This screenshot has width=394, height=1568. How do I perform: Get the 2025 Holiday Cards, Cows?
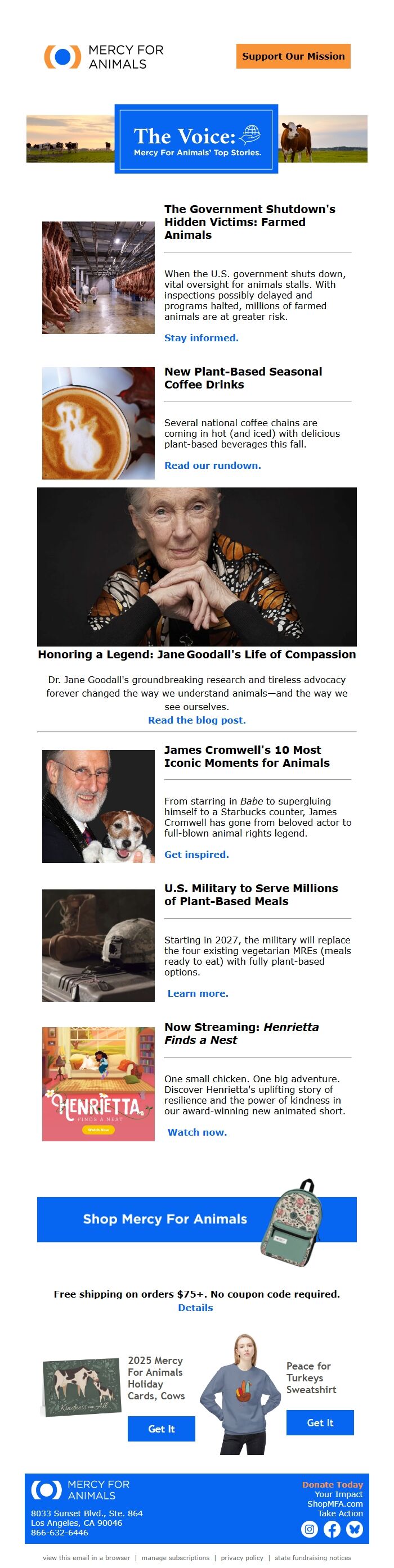pyautogui.click(x=161, y=1429)
